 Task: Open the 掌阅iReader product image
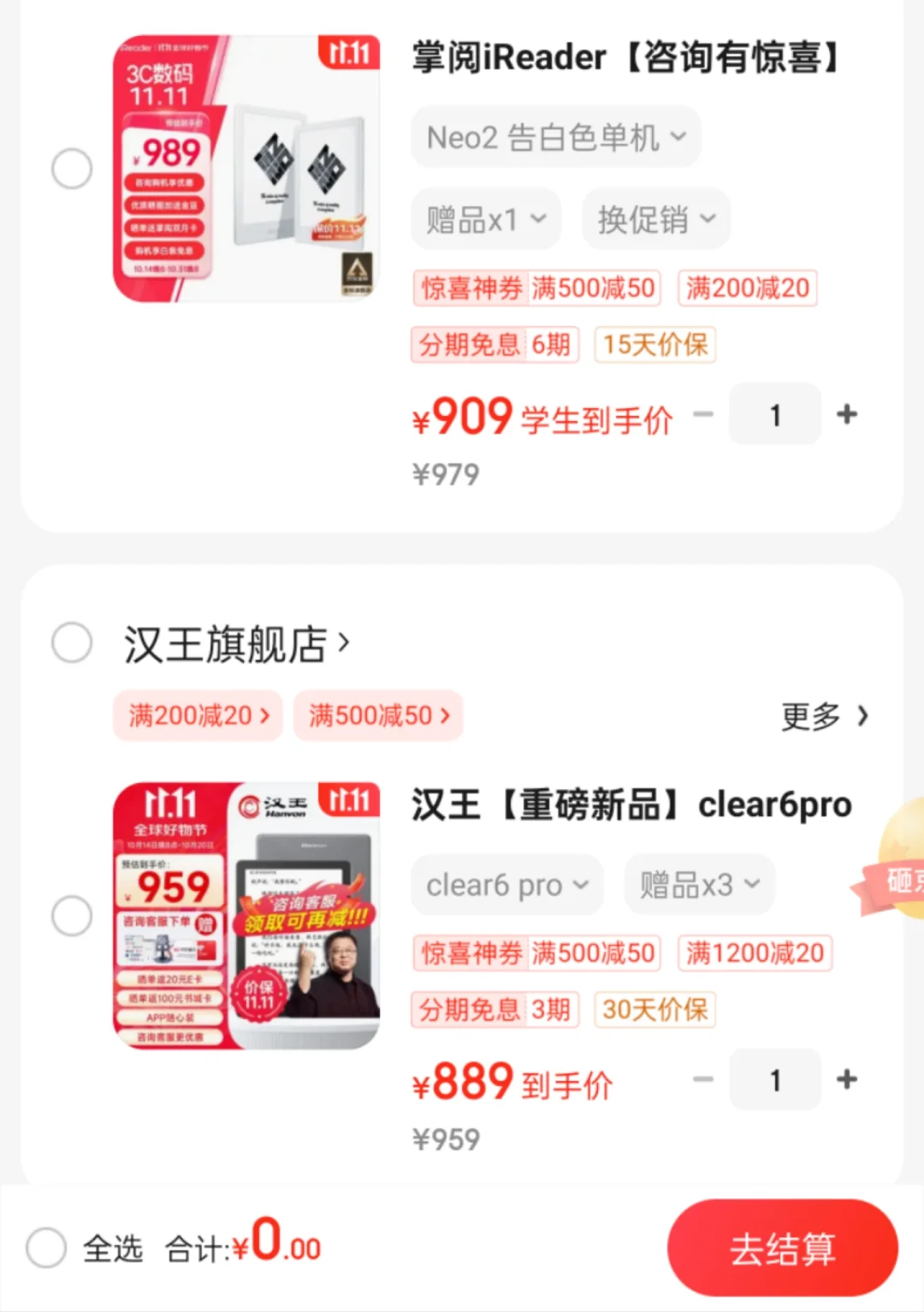[246, 169]
